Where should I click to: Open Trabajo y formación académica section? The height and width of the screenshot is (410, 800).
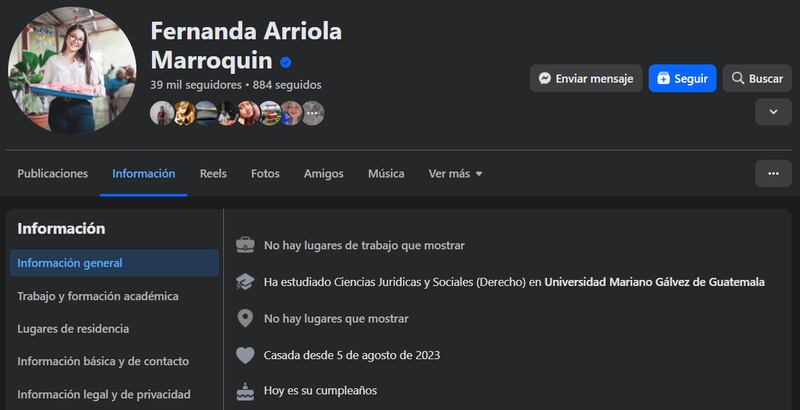(x=98, y=296)
